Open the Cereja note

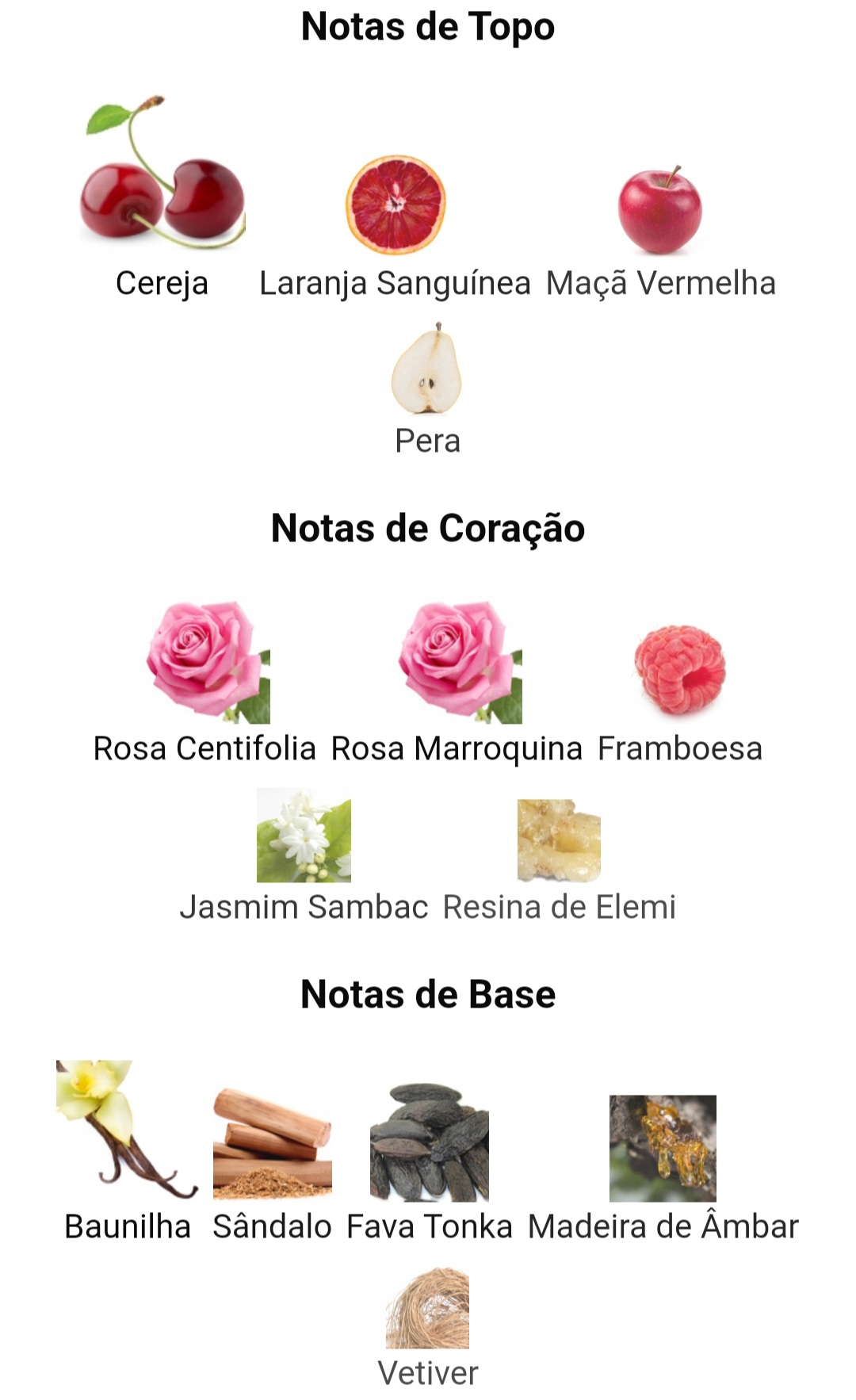click(x=162, y=198)
